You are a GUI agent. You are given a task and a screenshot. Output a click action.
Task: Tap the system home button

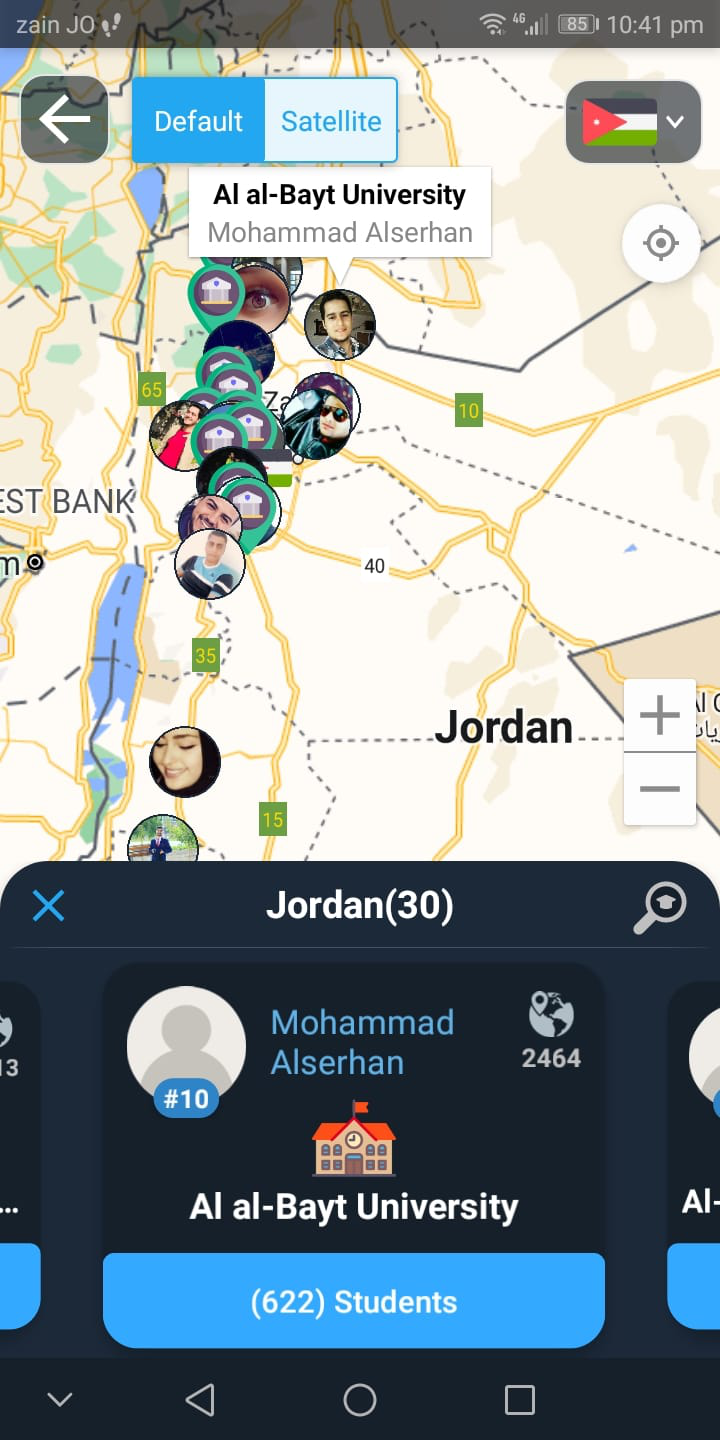(360, 1400)
